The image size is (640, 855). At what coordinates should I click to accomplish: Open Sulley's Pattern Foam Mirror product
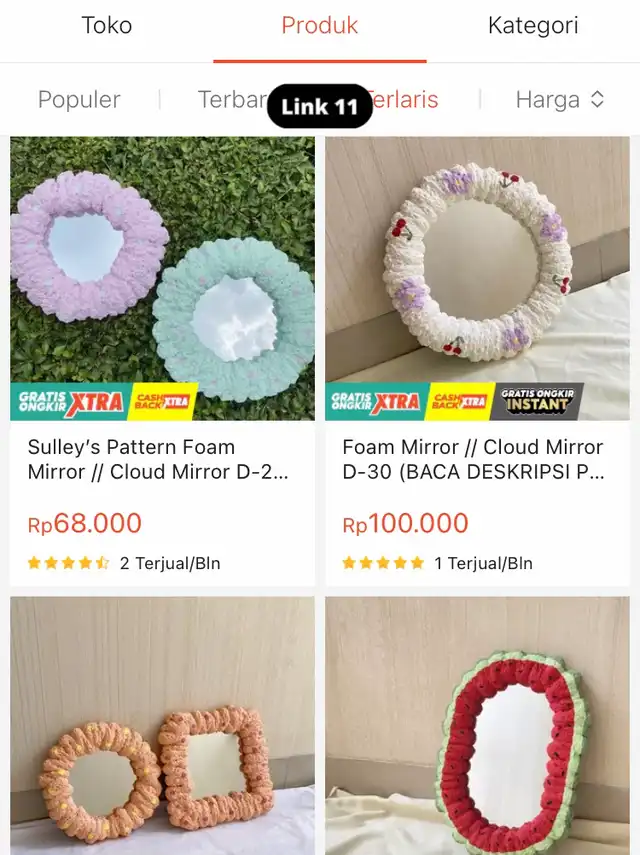point(162,360)
